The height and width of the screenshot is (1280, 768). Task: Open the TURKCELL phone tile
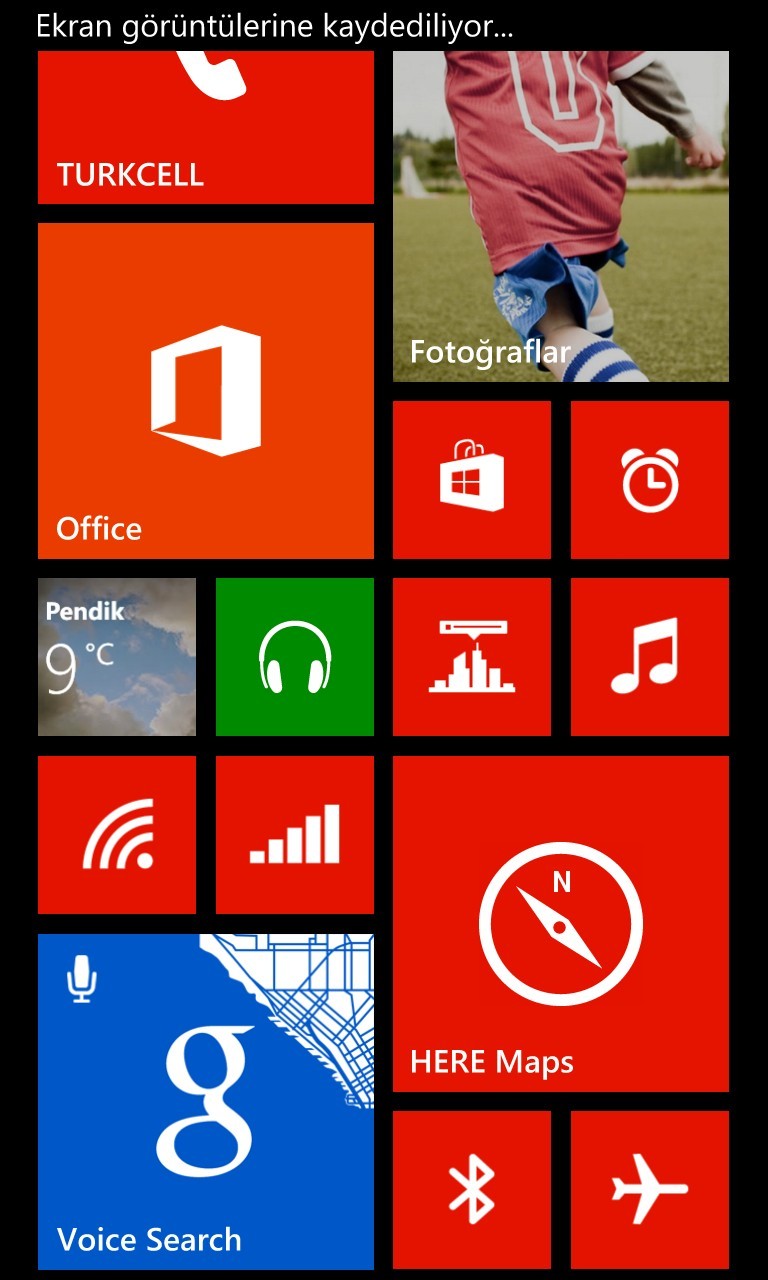pyautogui.click(x=206, y=128)
